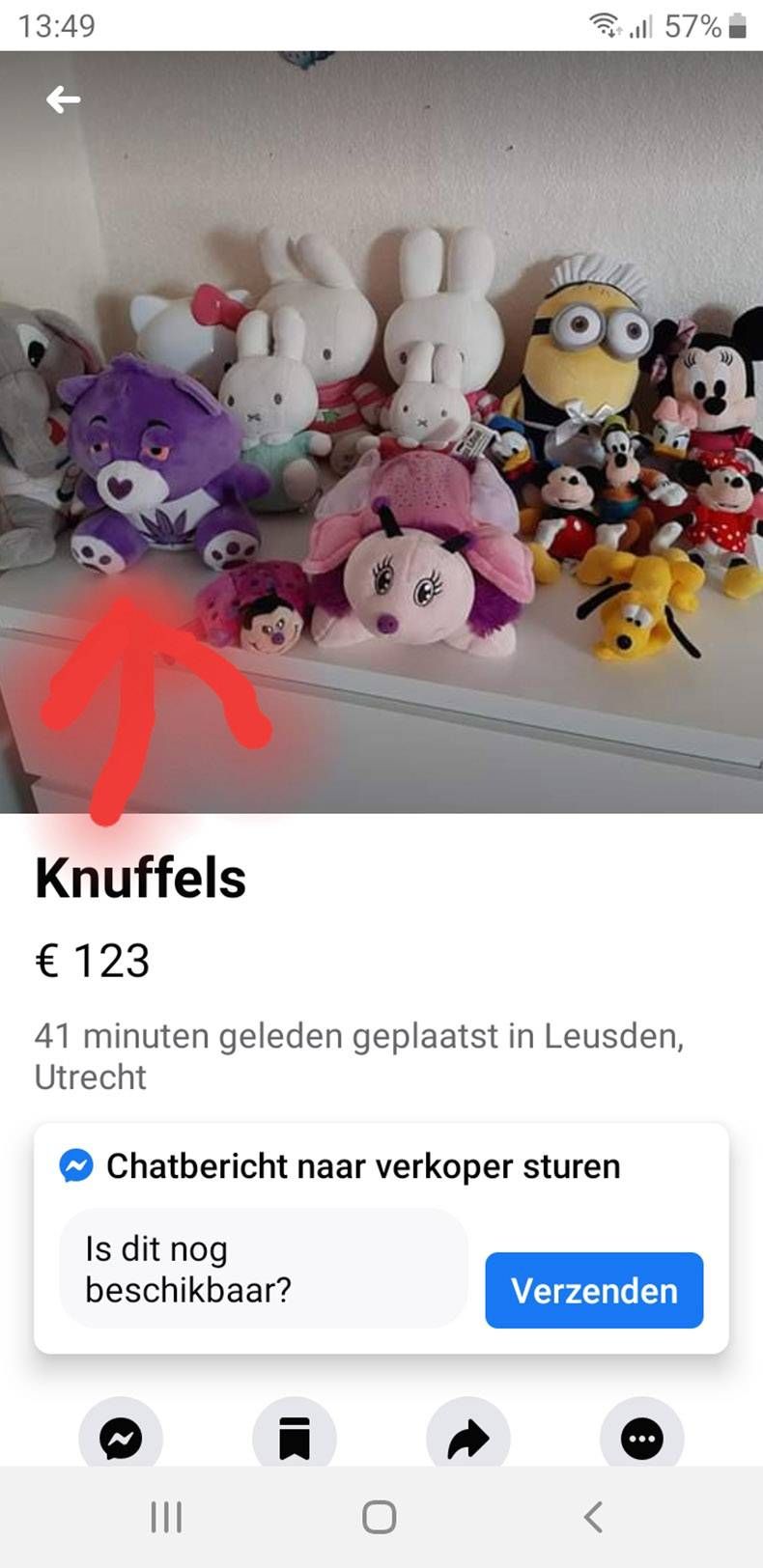The width and height of the screenshot is (763, 1568).
Task: Open the chat with seller section
Action: (x=362, y=1166)
